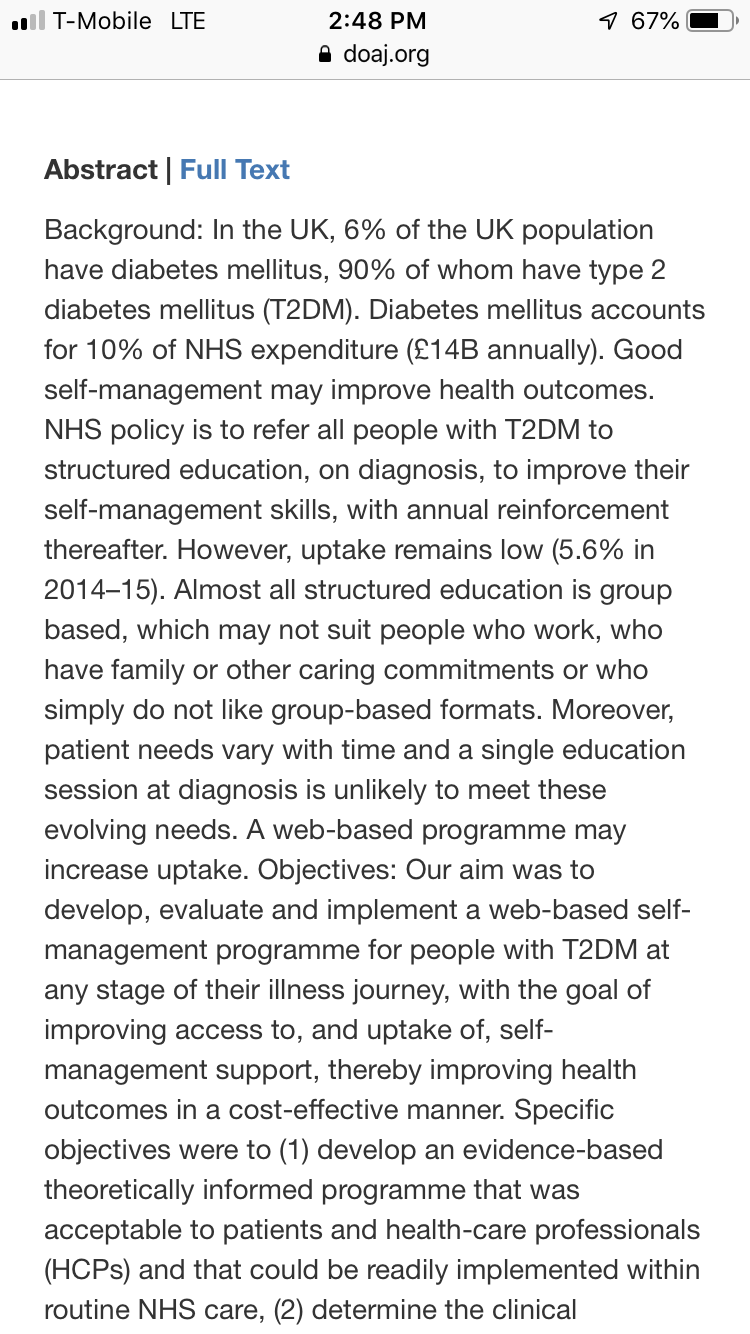Open the Full Text link
The width and height of the screenshot is (750, 1334).
(235, 170)
